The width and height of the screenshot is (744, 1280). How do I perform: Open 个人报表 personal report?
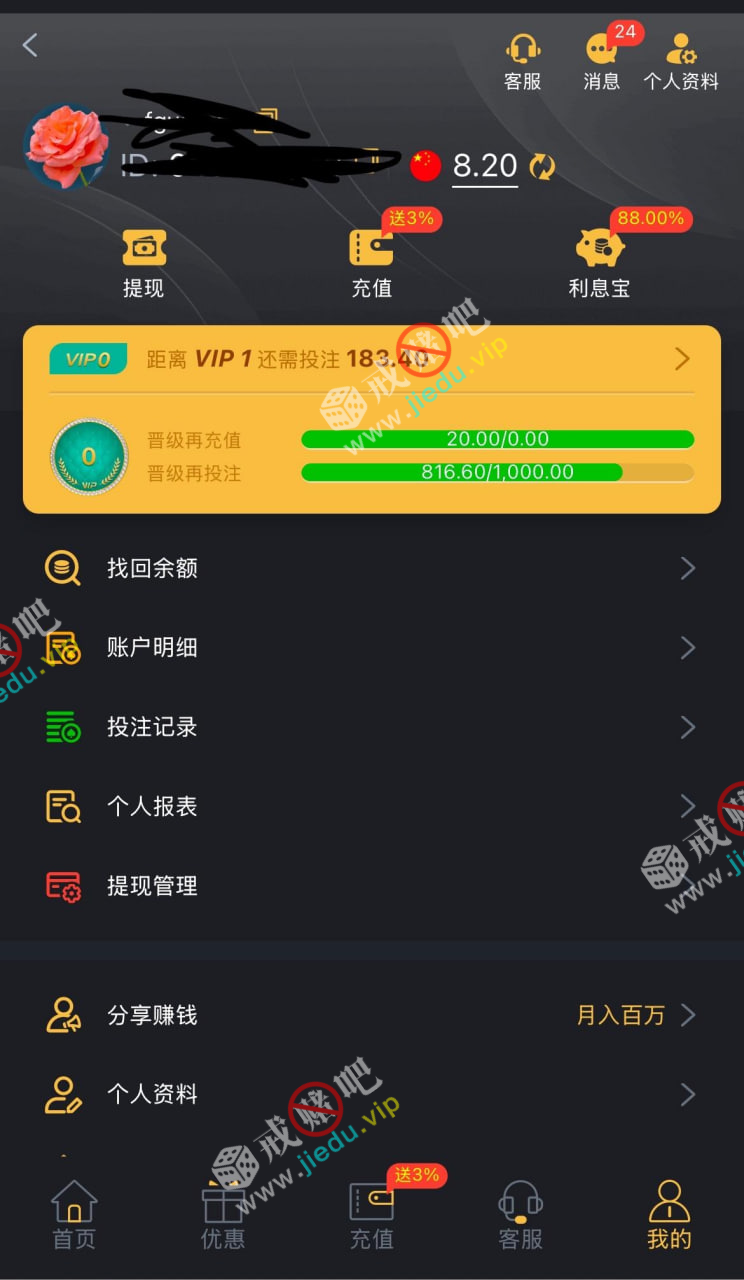pos(372,806)
